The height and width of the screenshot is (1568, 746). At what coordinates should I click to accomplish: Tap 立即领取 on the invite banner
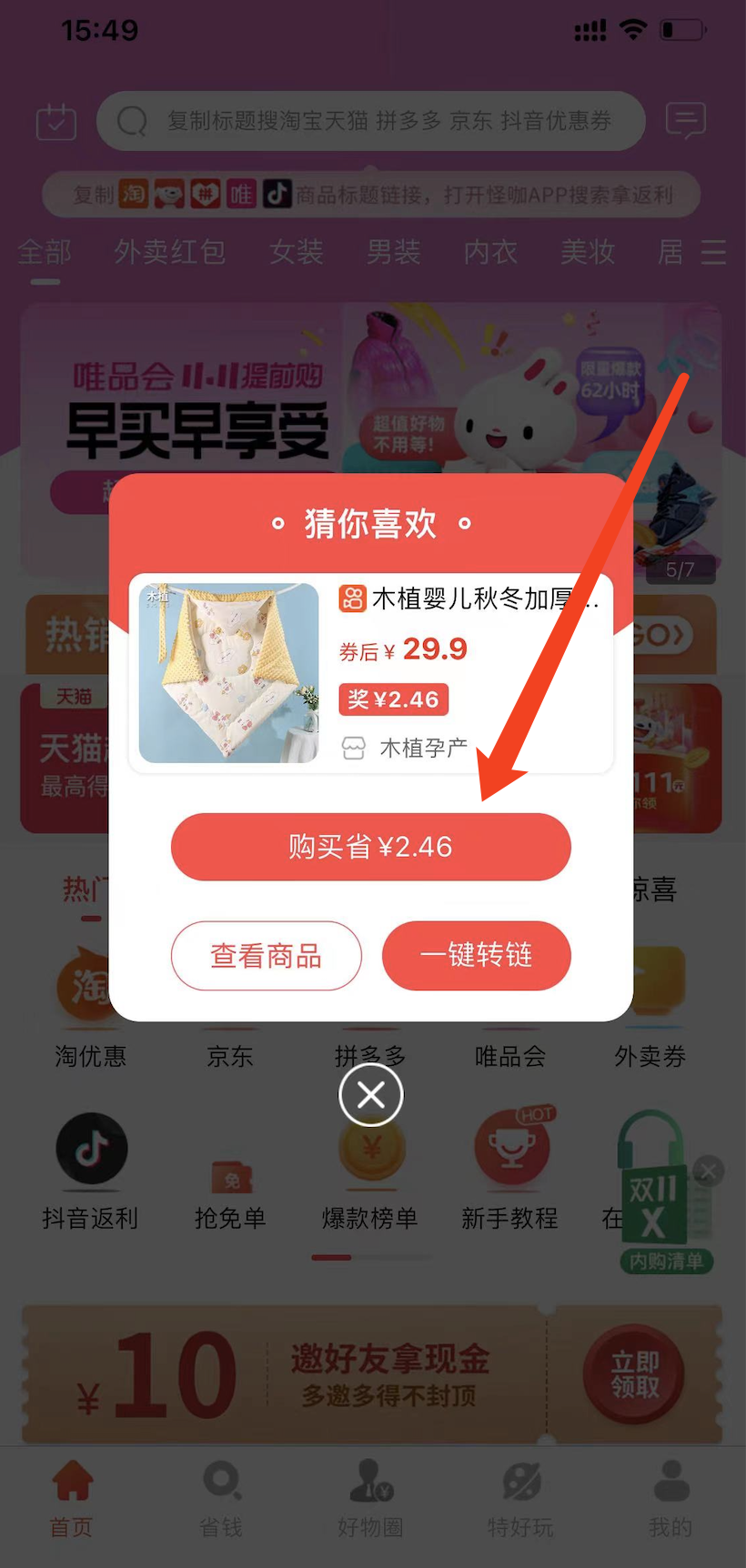634,1374
